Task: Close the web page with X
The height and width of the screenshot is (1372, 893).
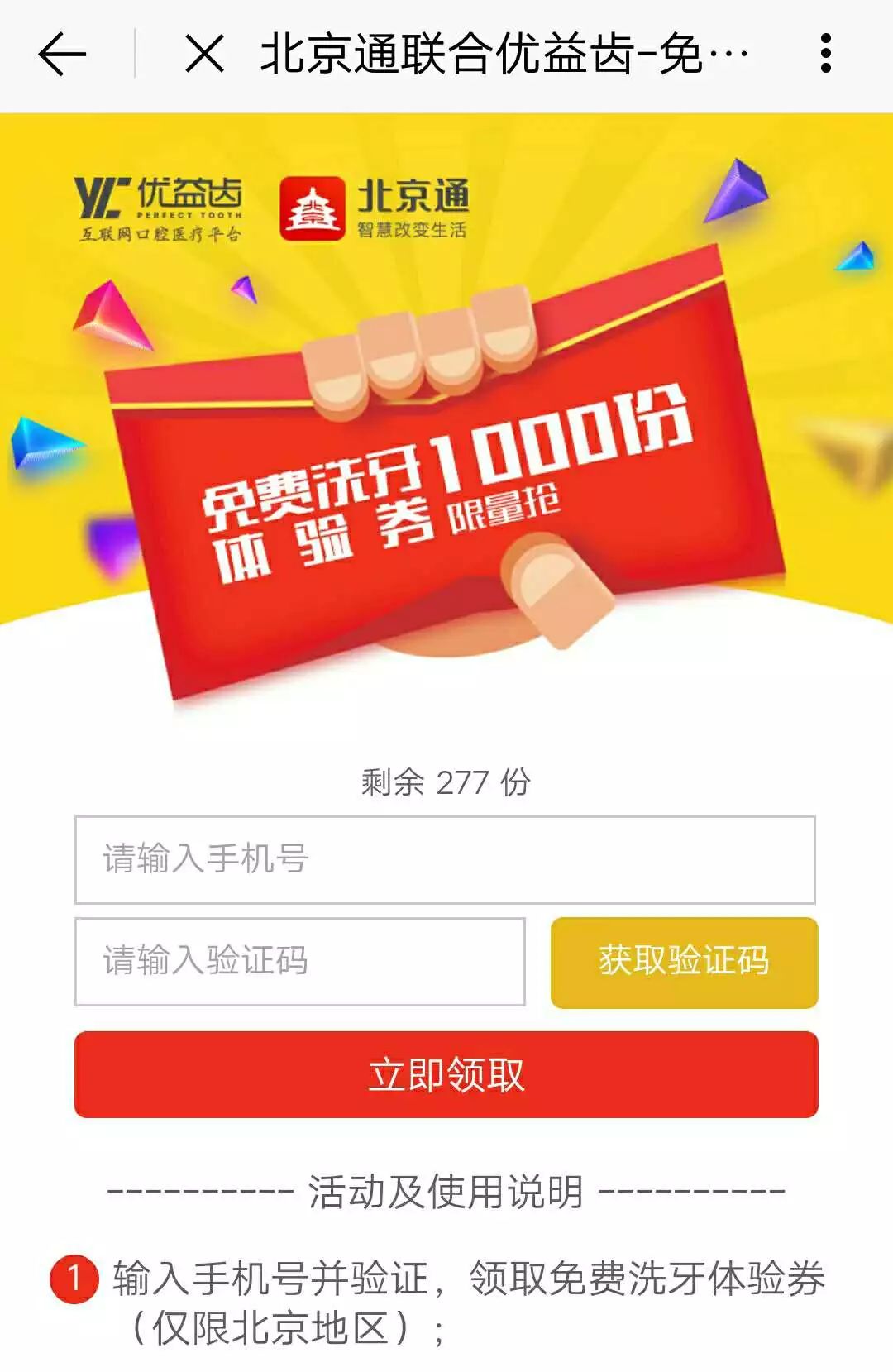Action: [204, 55]
